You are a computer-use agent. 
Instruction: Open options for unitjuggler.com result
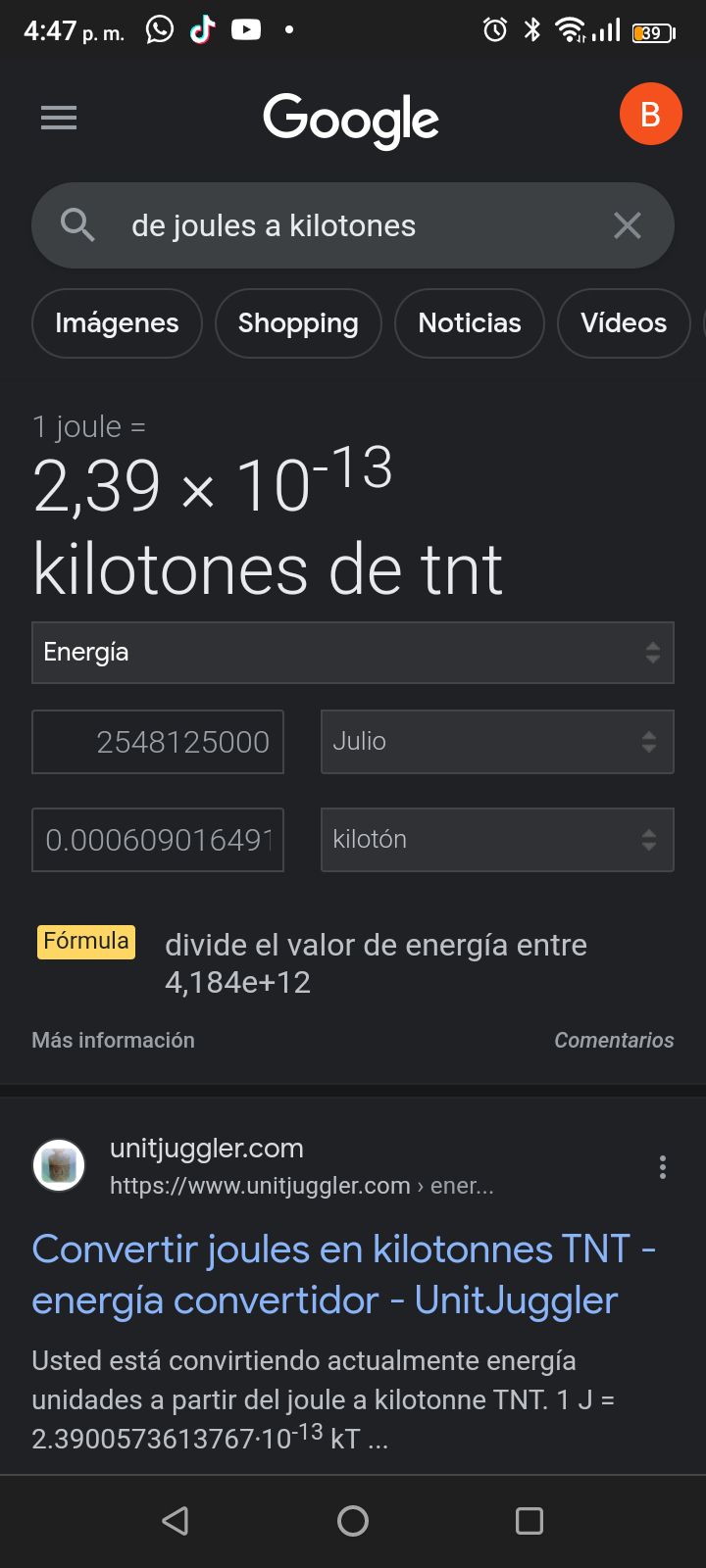663,1166
